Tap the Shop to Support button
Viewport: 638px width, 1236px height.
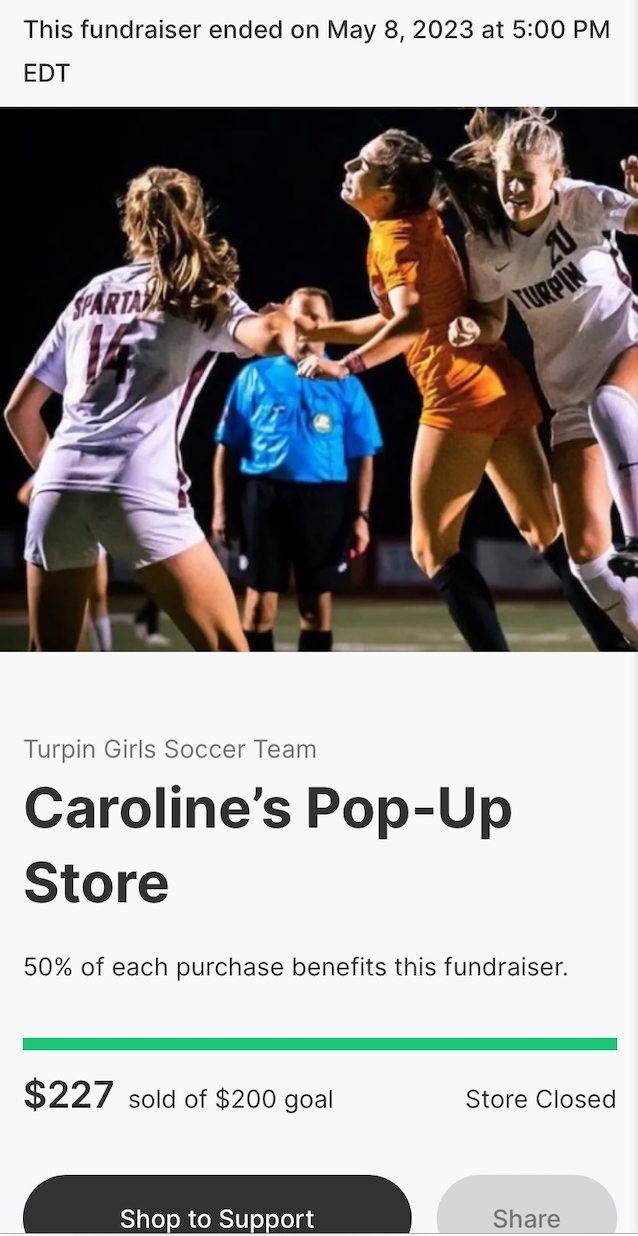click(217, 1212)
